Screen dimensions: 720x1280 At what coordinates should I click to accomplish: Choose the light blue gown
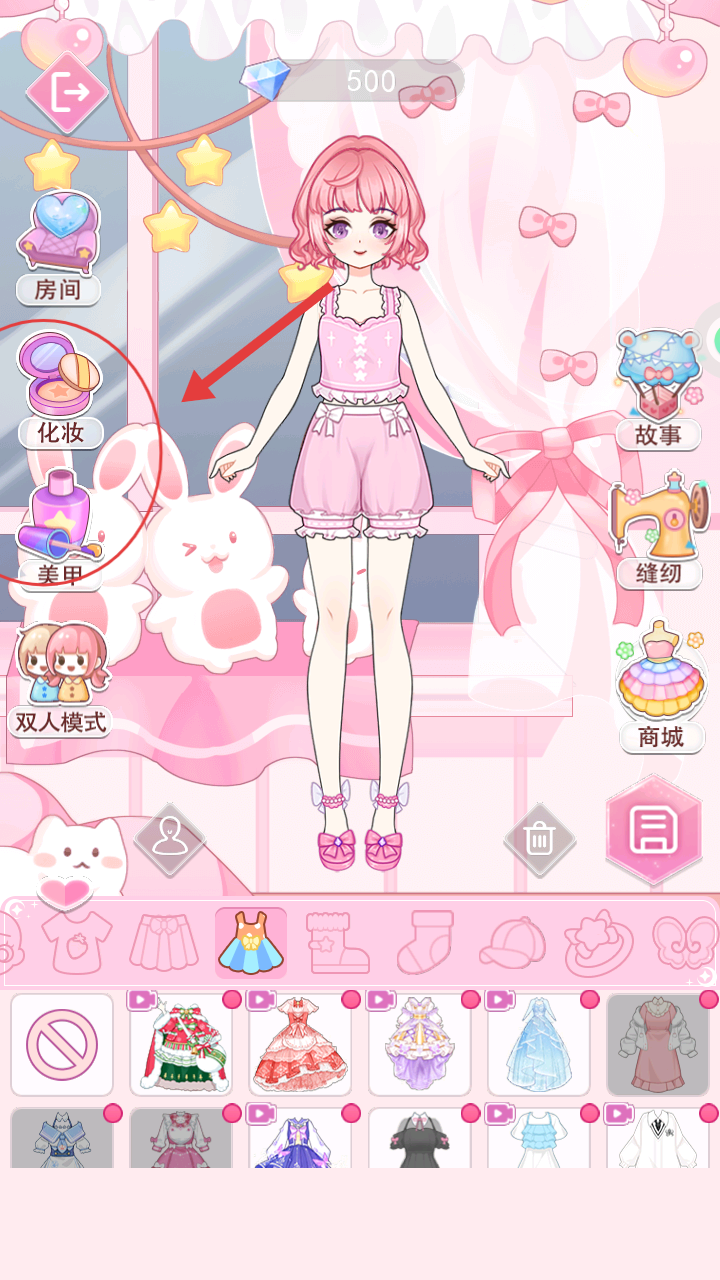pos(538,1045)
